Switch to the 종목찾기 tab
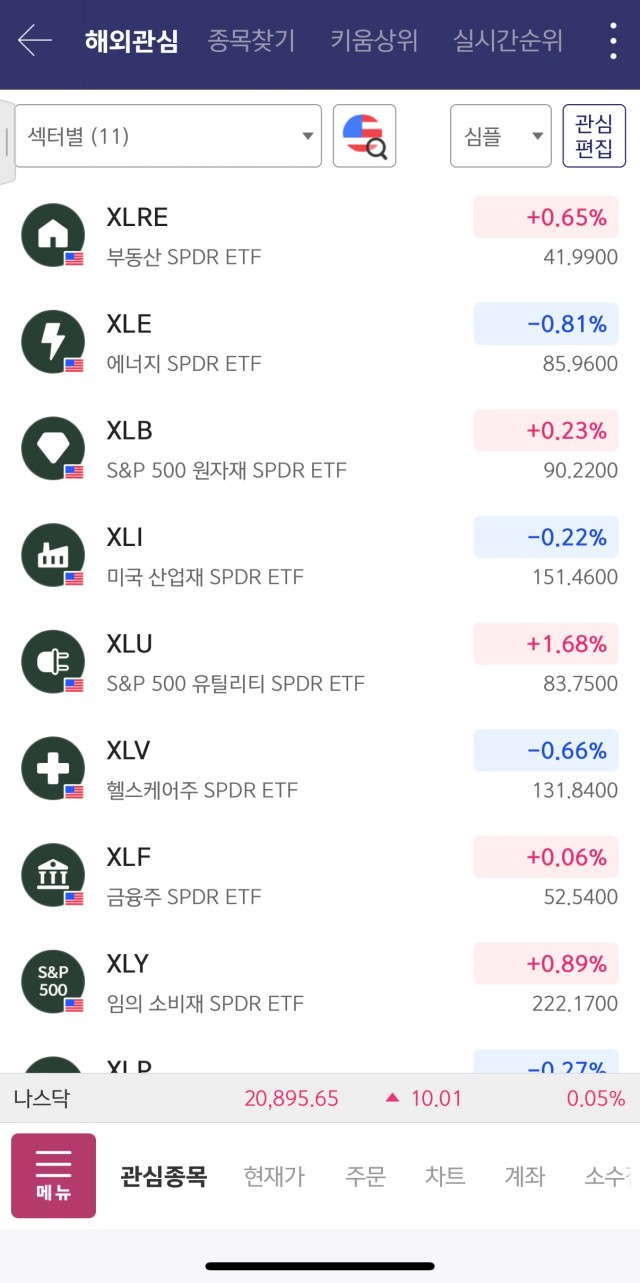This screenshot has height=1283, width=640. [252, 41]
